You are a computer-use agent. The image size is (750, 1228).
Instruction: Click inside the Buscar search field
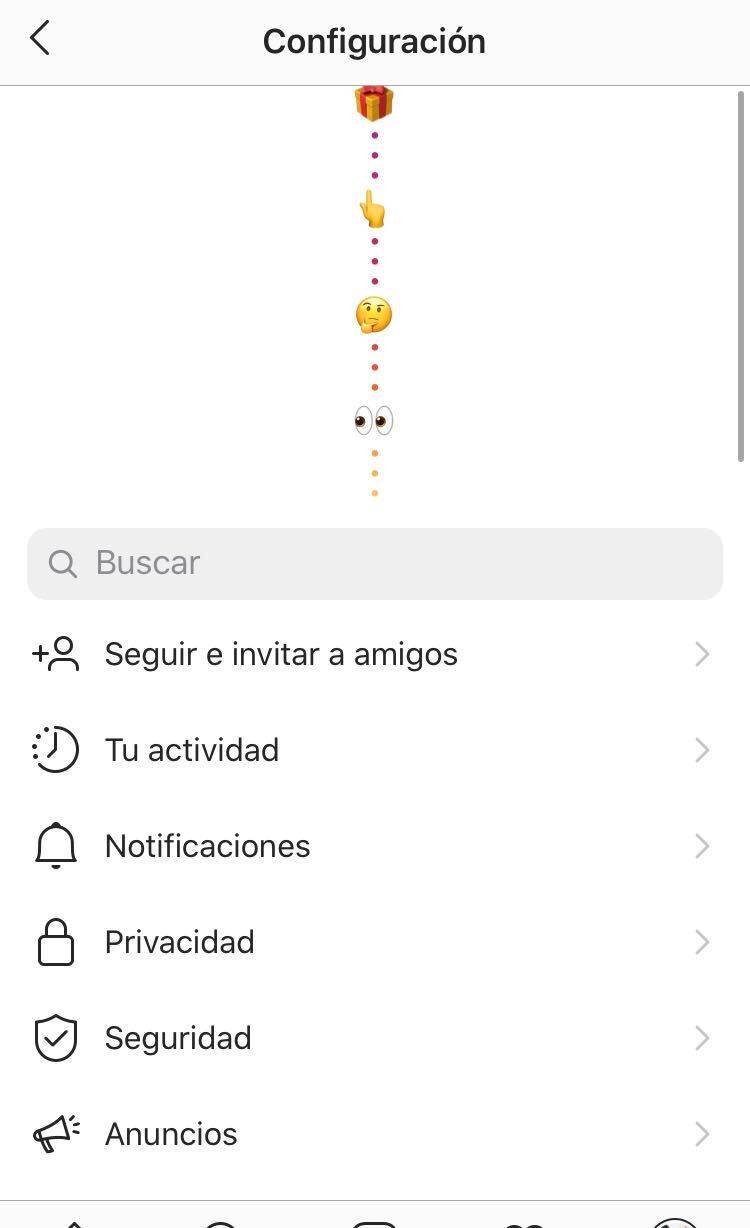375,563
